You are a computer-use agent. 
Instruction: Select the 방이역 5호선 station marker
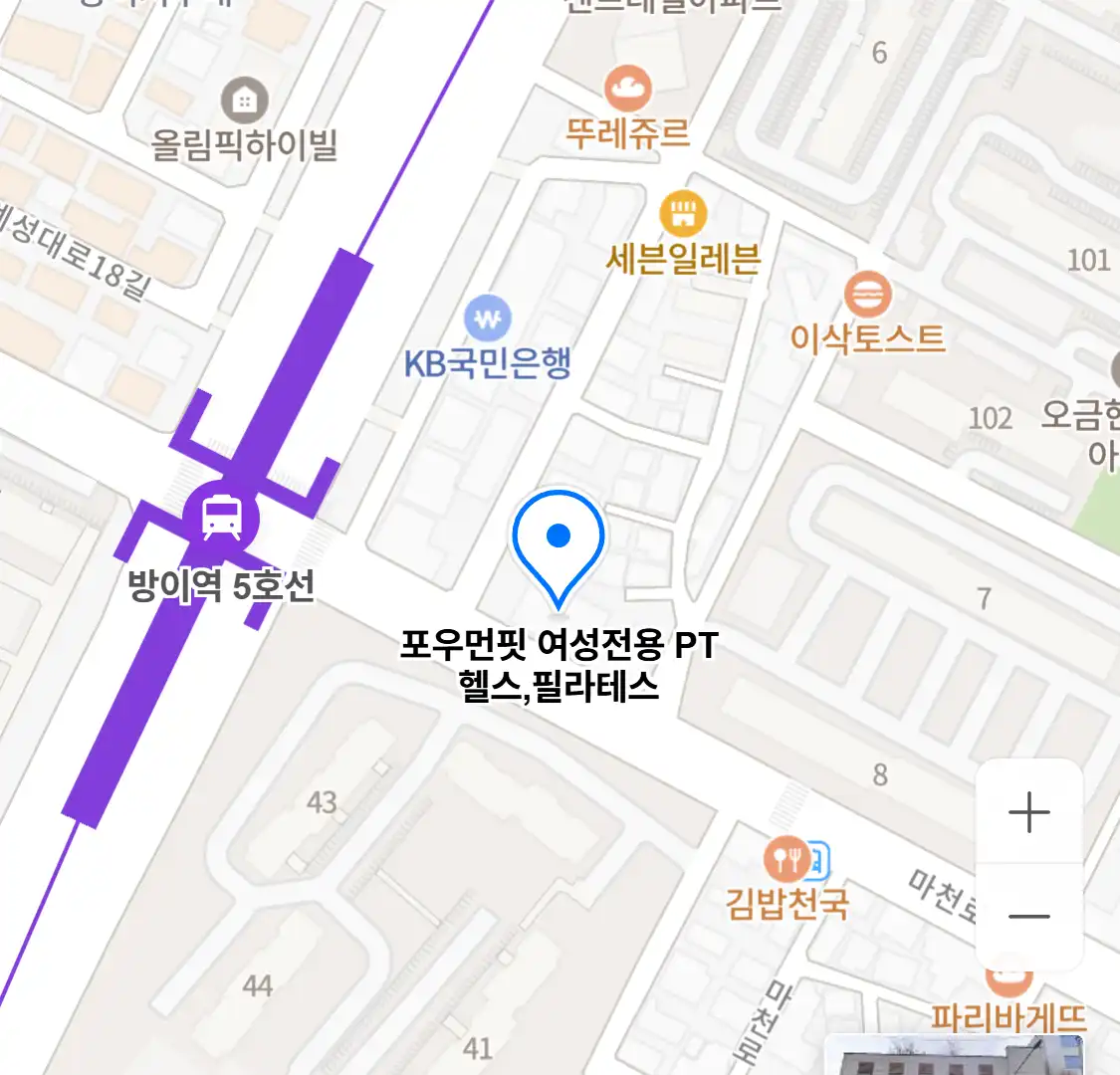click(221, 518)
